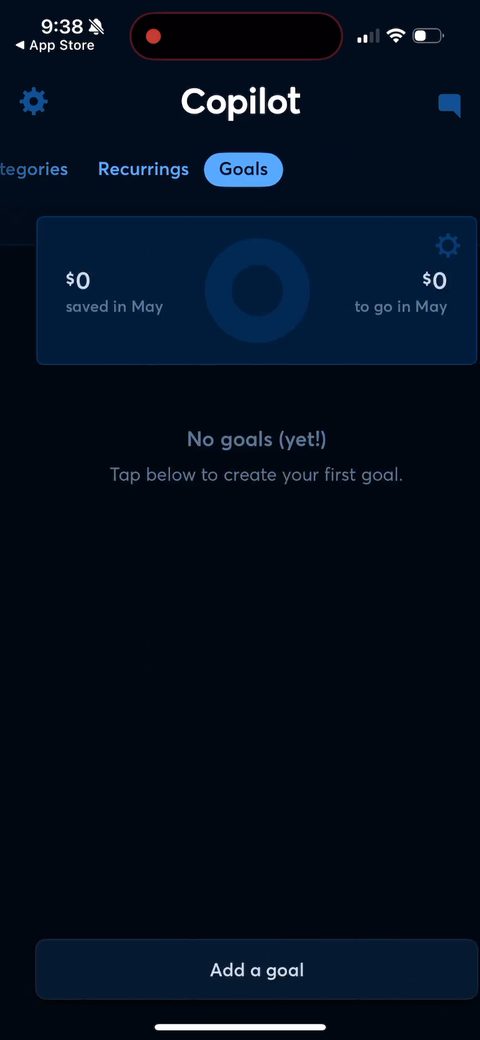Open the chat bubble icon
This screenshot has width=480, height=1040.
tap(450, 105)
